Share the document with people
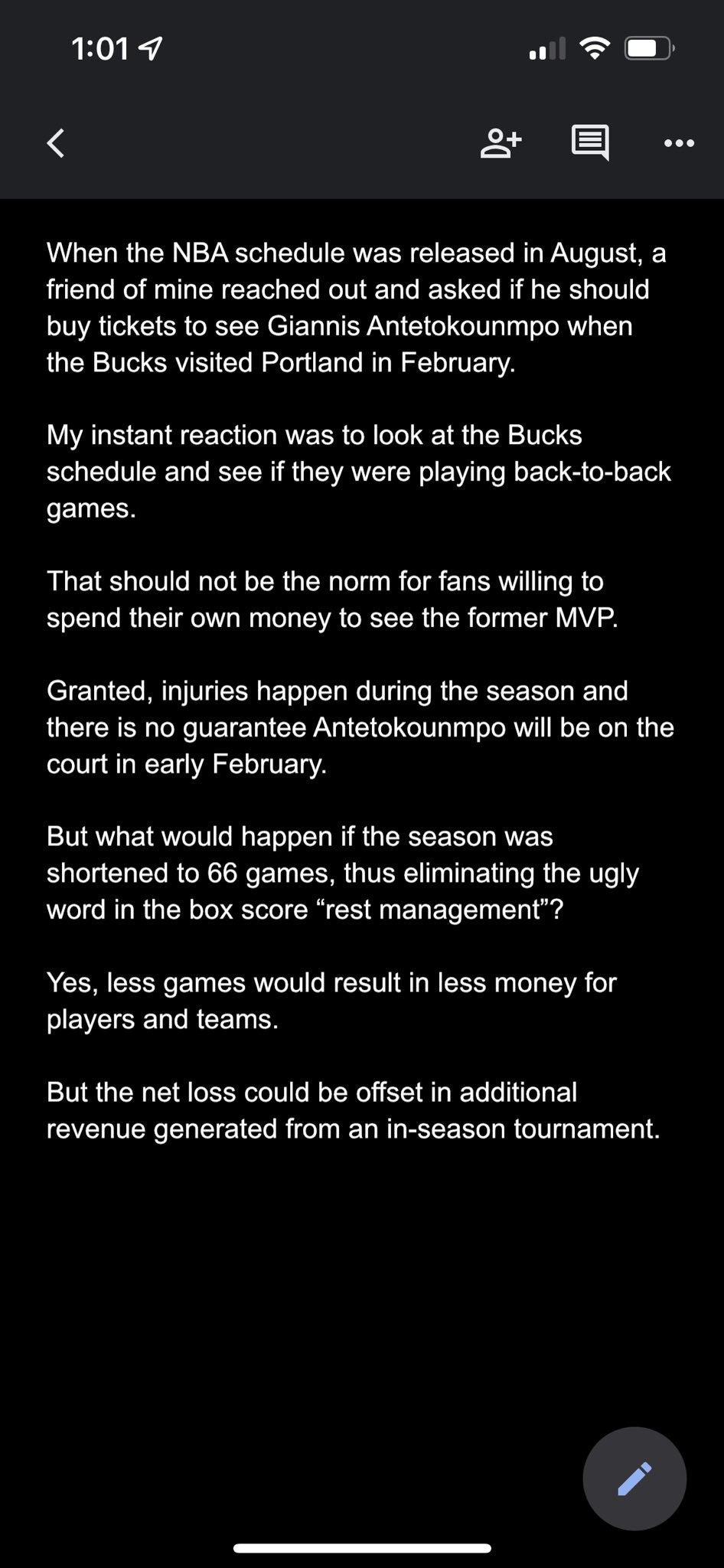The width and height of the screenshot is (724, 1568). (x=501, y=142)
